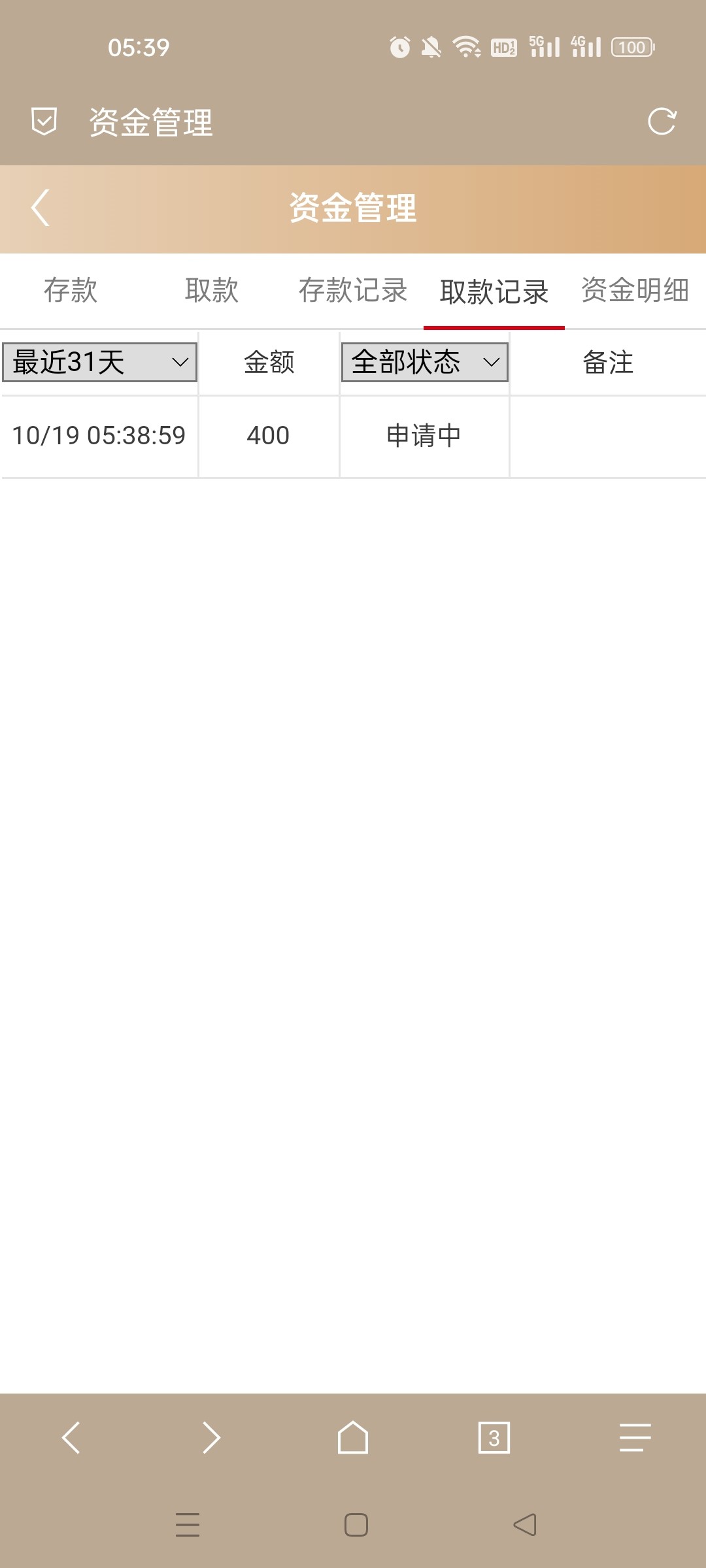The image size is (706, 1568).
Task: Expand the 全部状态 status filter dropdown
Action: pyautogui.click(x=424, y=362)
